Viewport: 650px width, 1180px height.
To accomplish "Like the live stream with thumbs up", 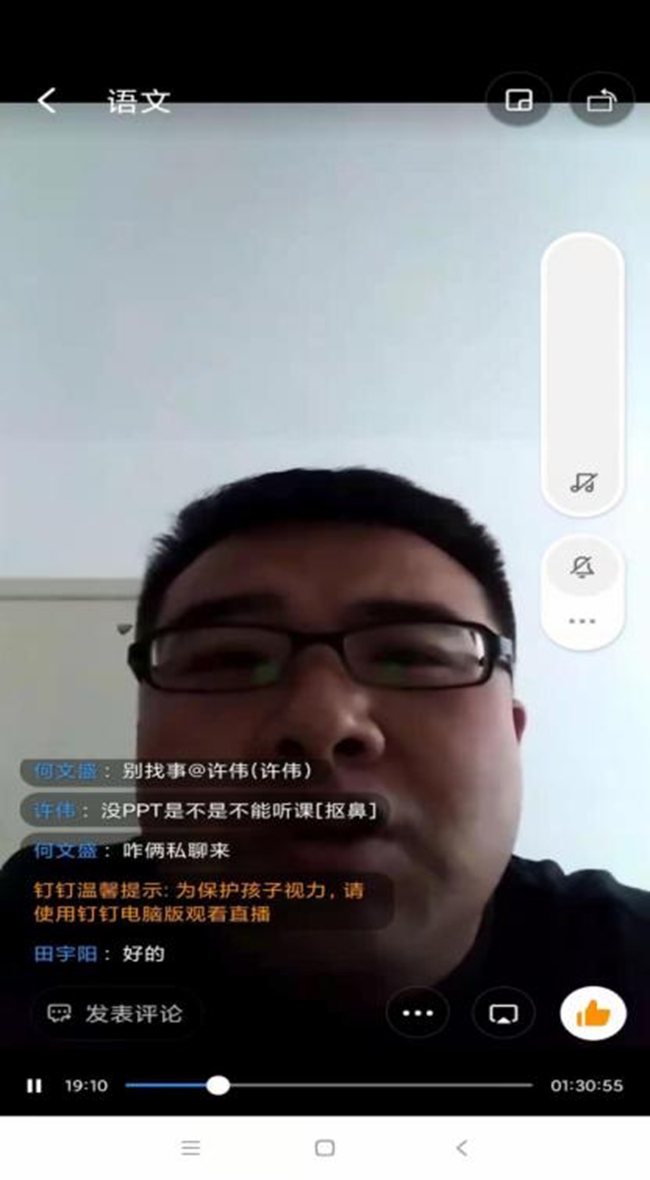I will point(593,1013).
